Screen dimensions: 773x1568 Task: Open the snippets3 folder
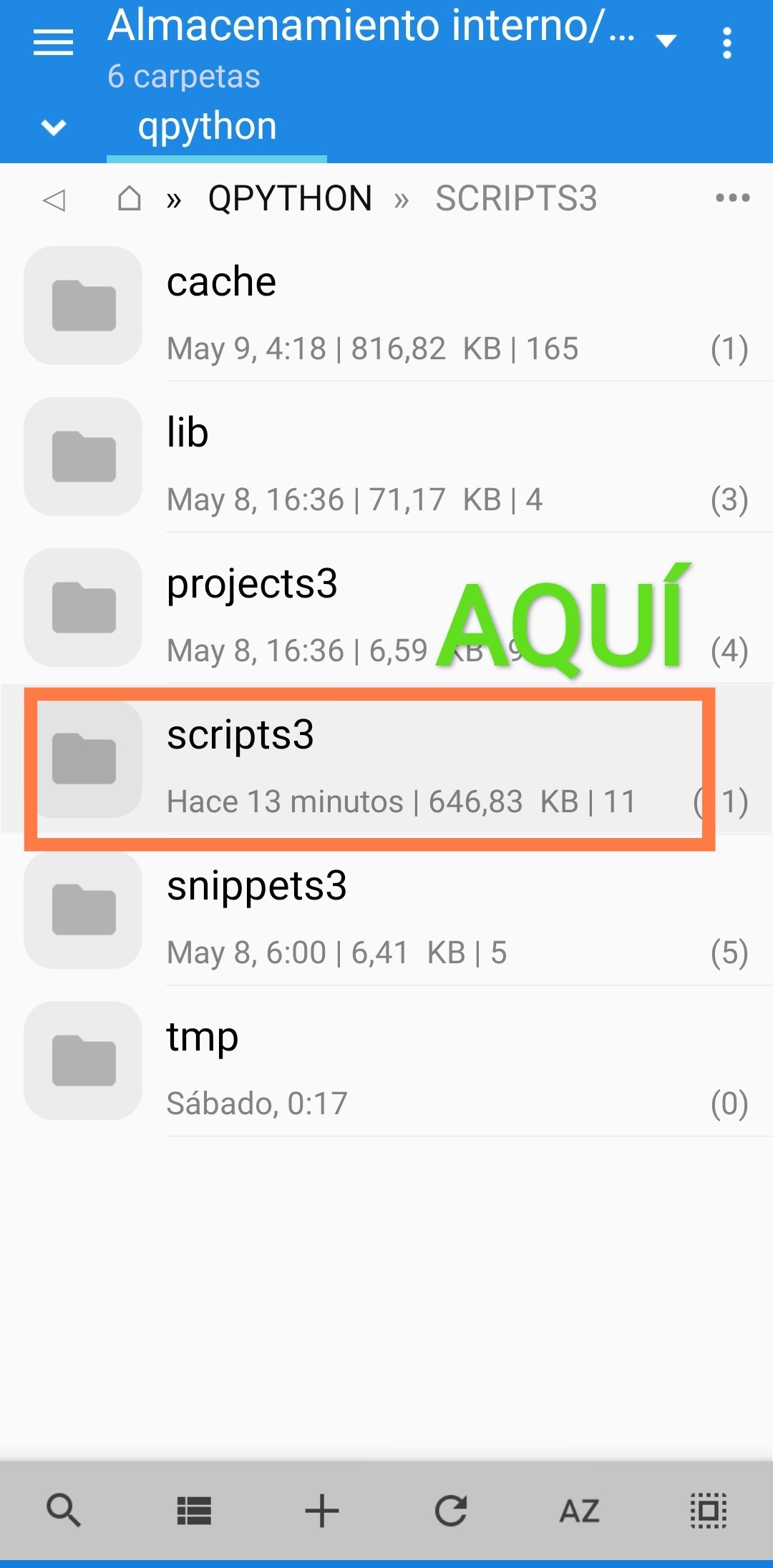(x=386, y=911)
